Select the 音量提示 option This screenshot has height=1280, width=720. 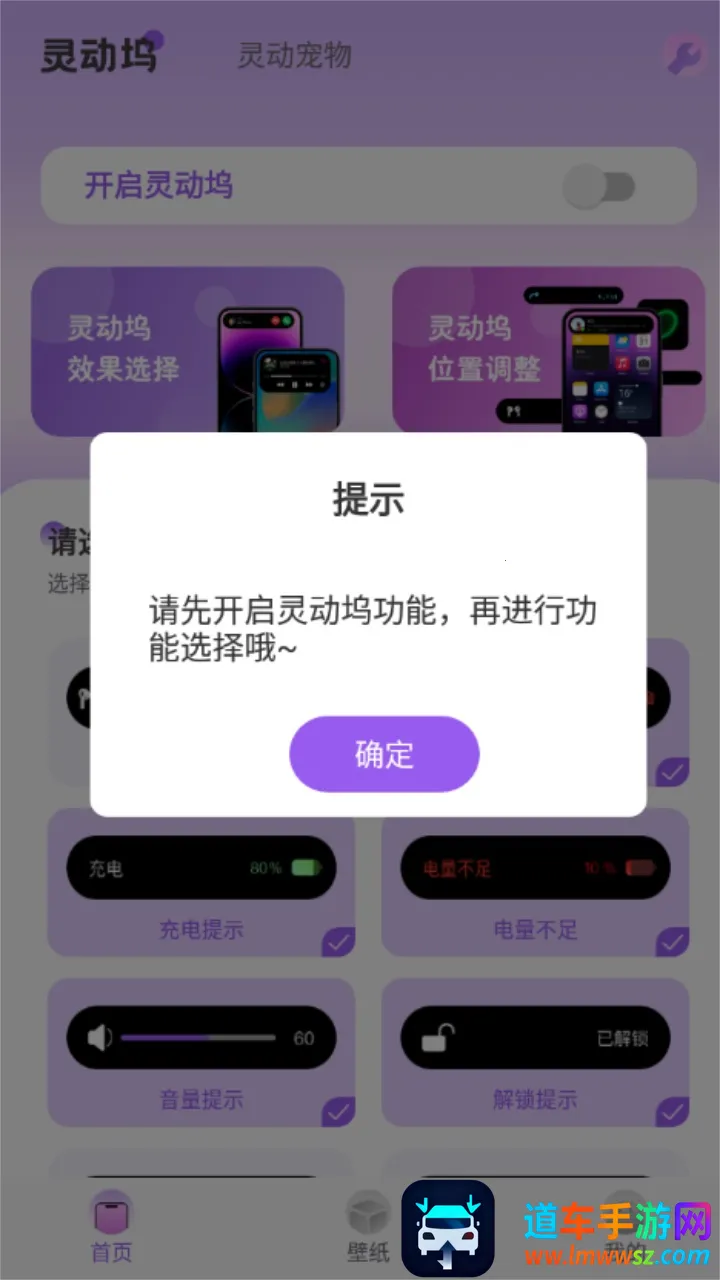(201, 1052)
